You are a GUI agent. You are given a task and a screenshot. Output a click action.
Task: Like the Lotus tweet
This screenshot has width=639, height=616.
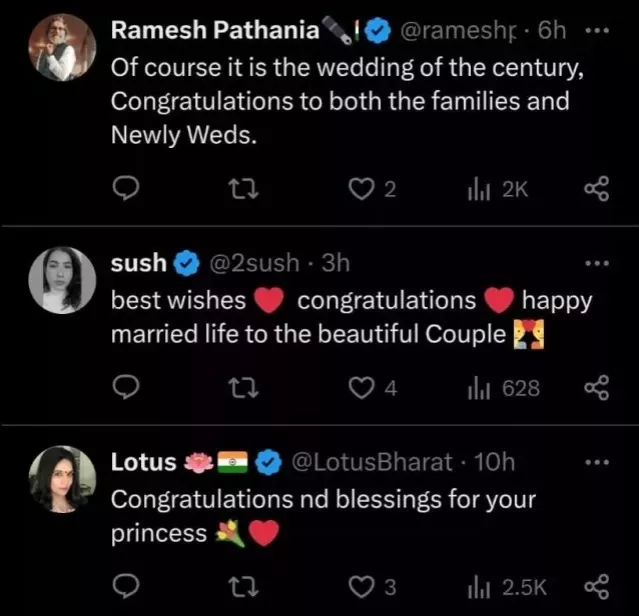tap(361, 584)
